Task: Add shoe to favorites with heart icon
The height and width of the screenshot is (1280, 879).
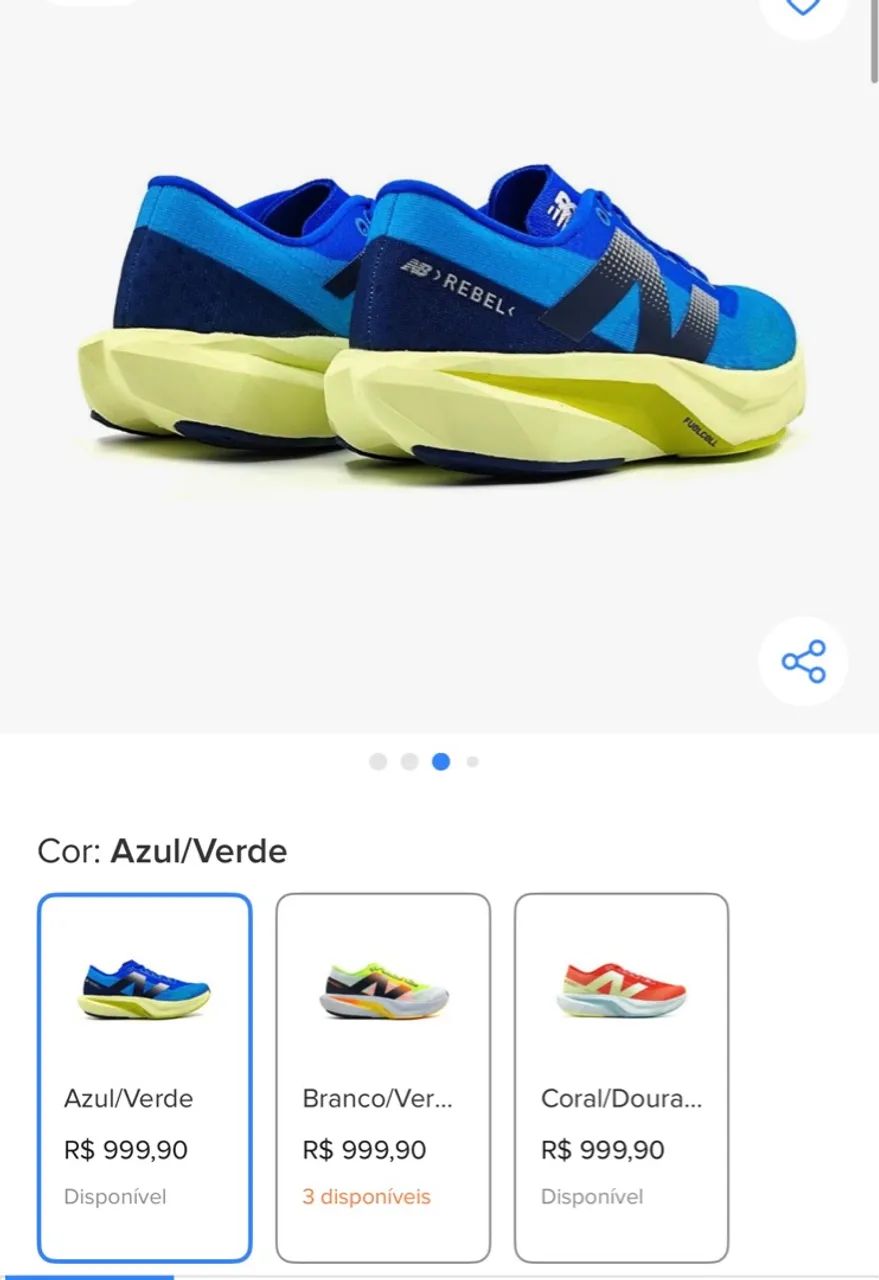Action: tap(803, 8)
